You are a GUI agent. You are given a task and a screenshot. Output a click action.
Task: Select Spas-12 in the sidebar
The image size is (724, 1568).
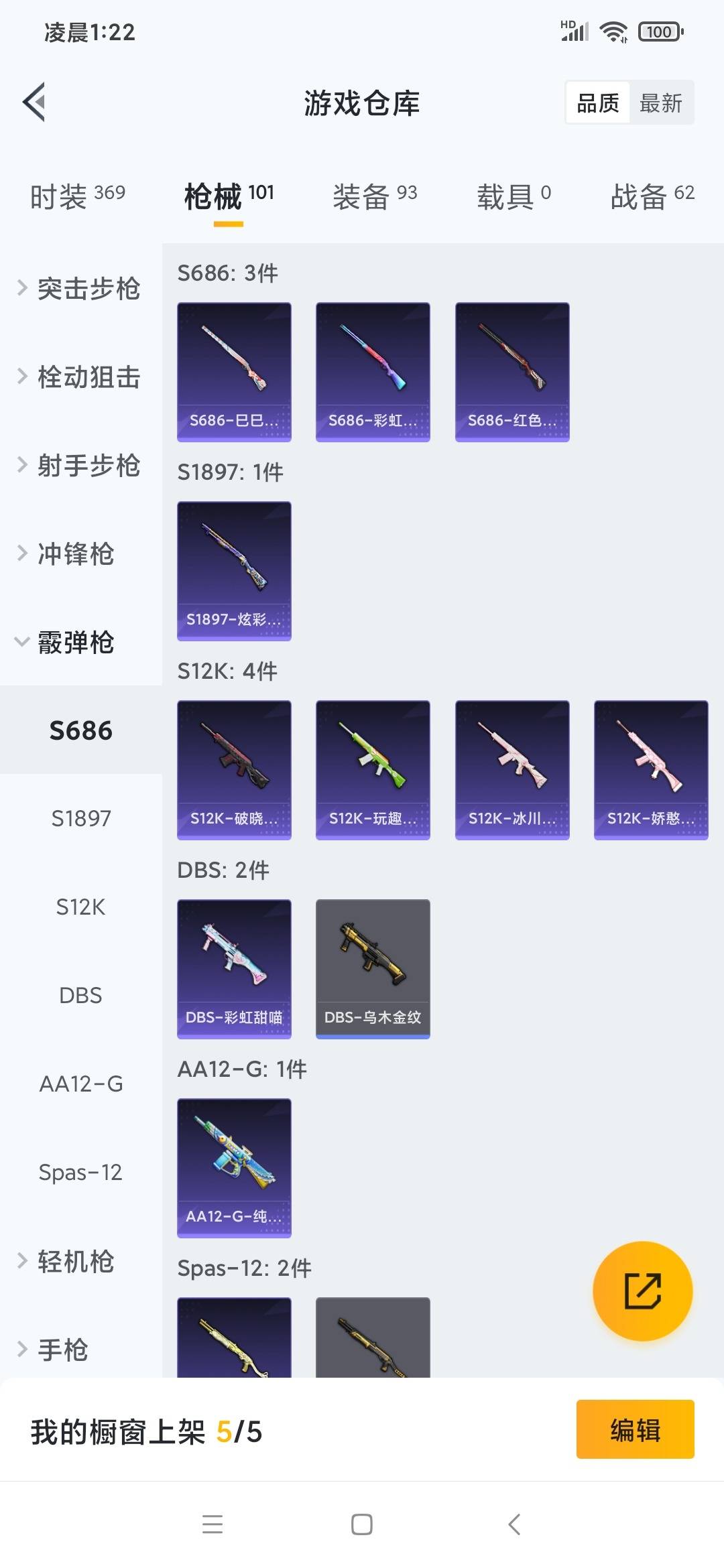(80, 1172)
